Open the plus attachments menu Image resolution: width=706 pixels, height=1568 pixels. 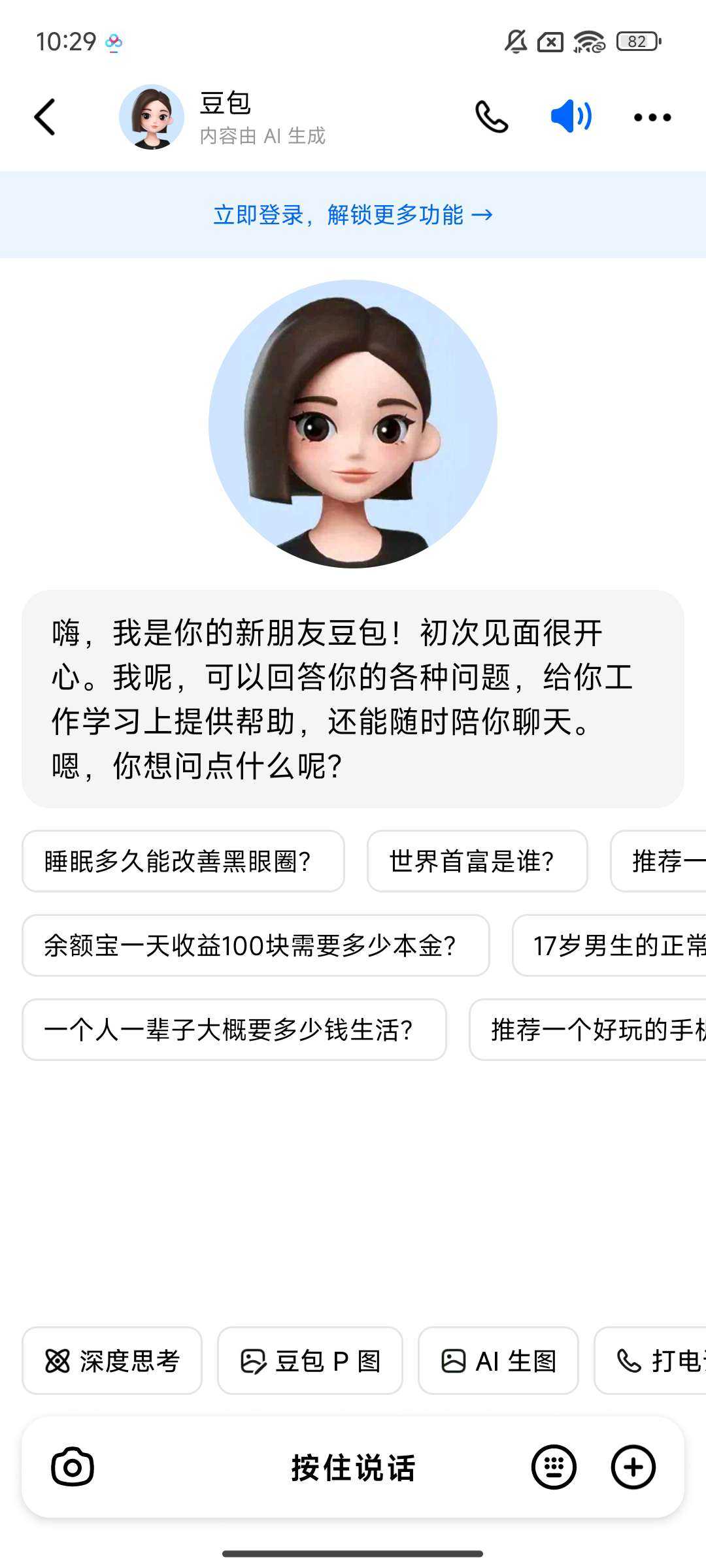pyautogui.click(x=633, y=1467)
